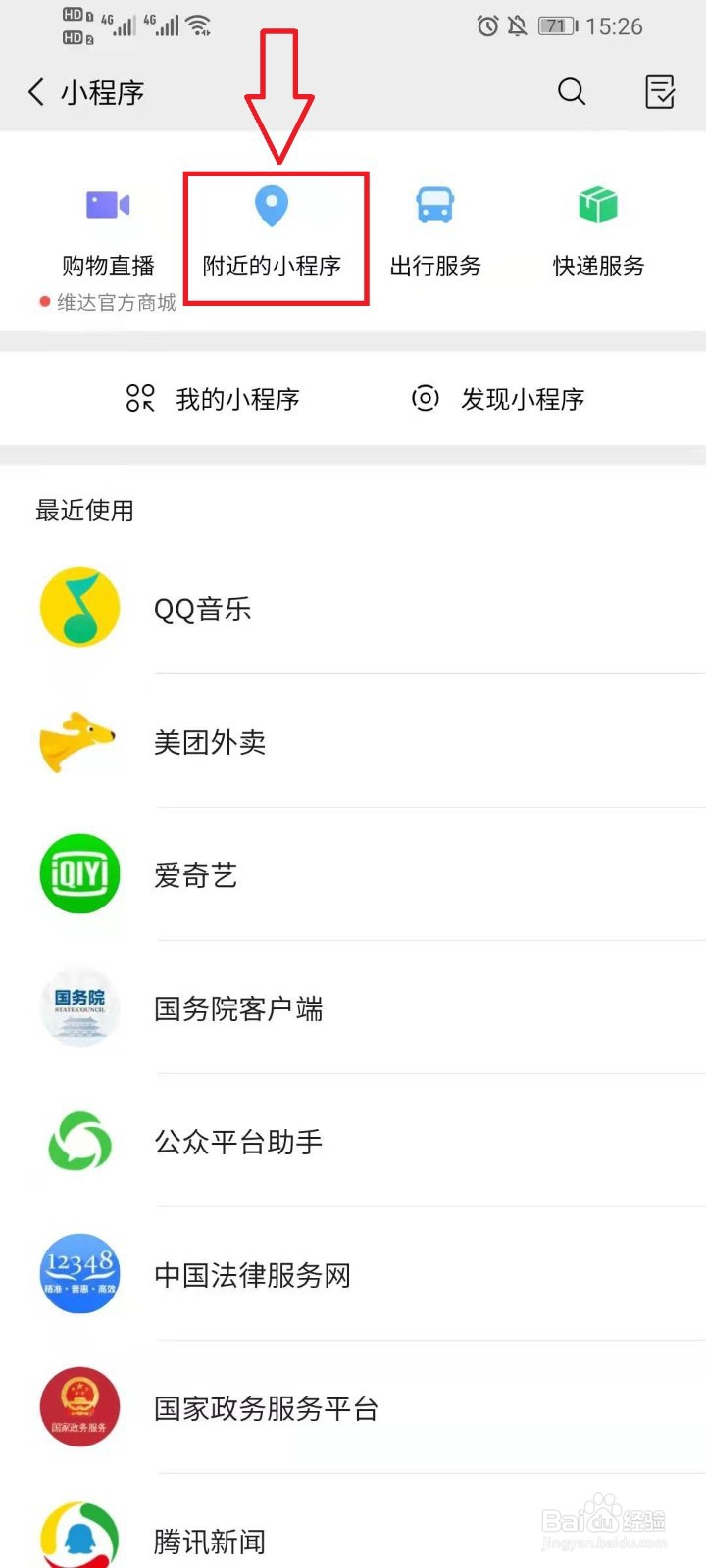Launch the 爱奇艺 mini program
The image size is (706, 1568).
(x=353, y=874)
